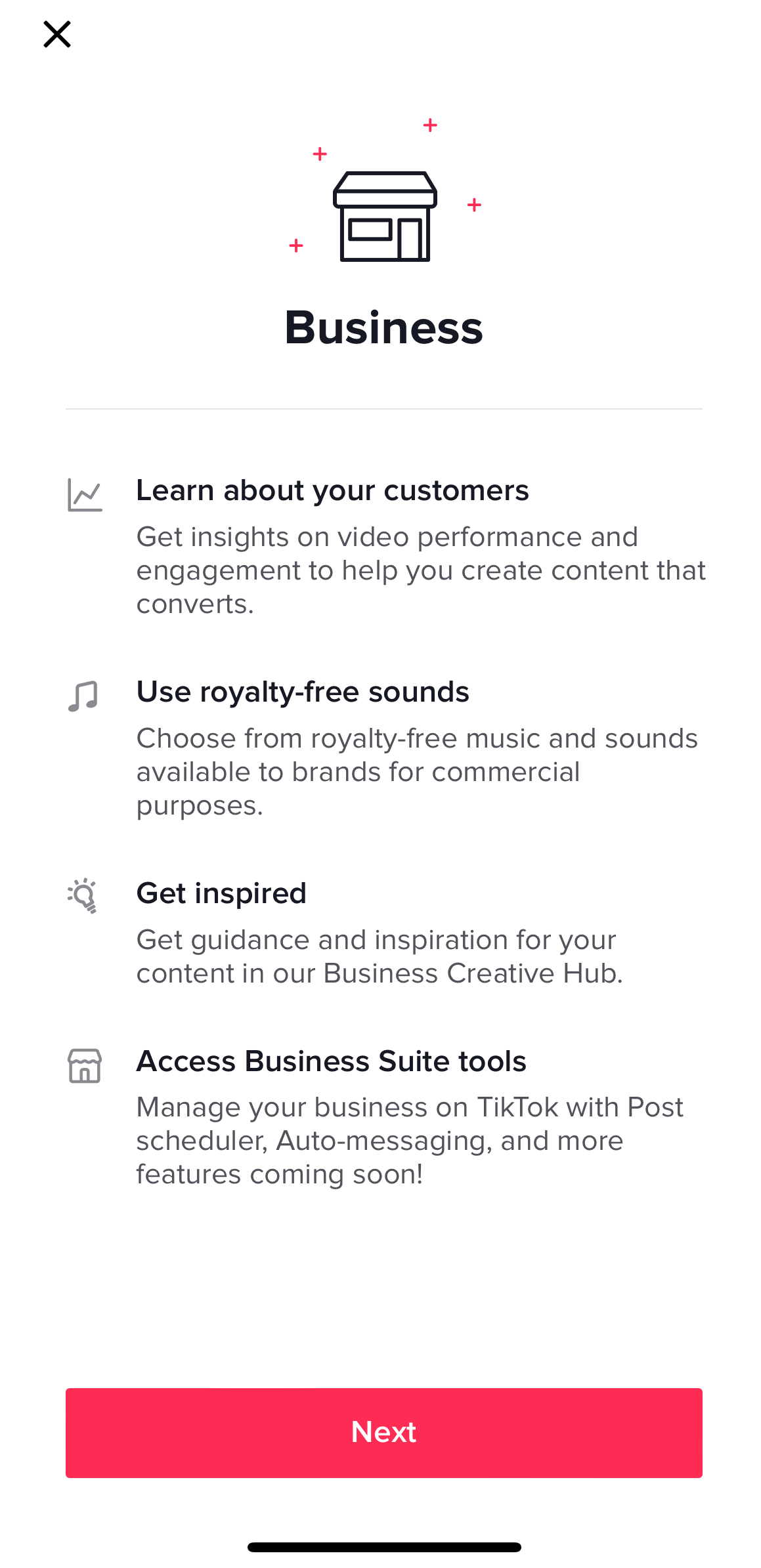Tap the Next button
761x1568 pixels.
click(383, 1432)
